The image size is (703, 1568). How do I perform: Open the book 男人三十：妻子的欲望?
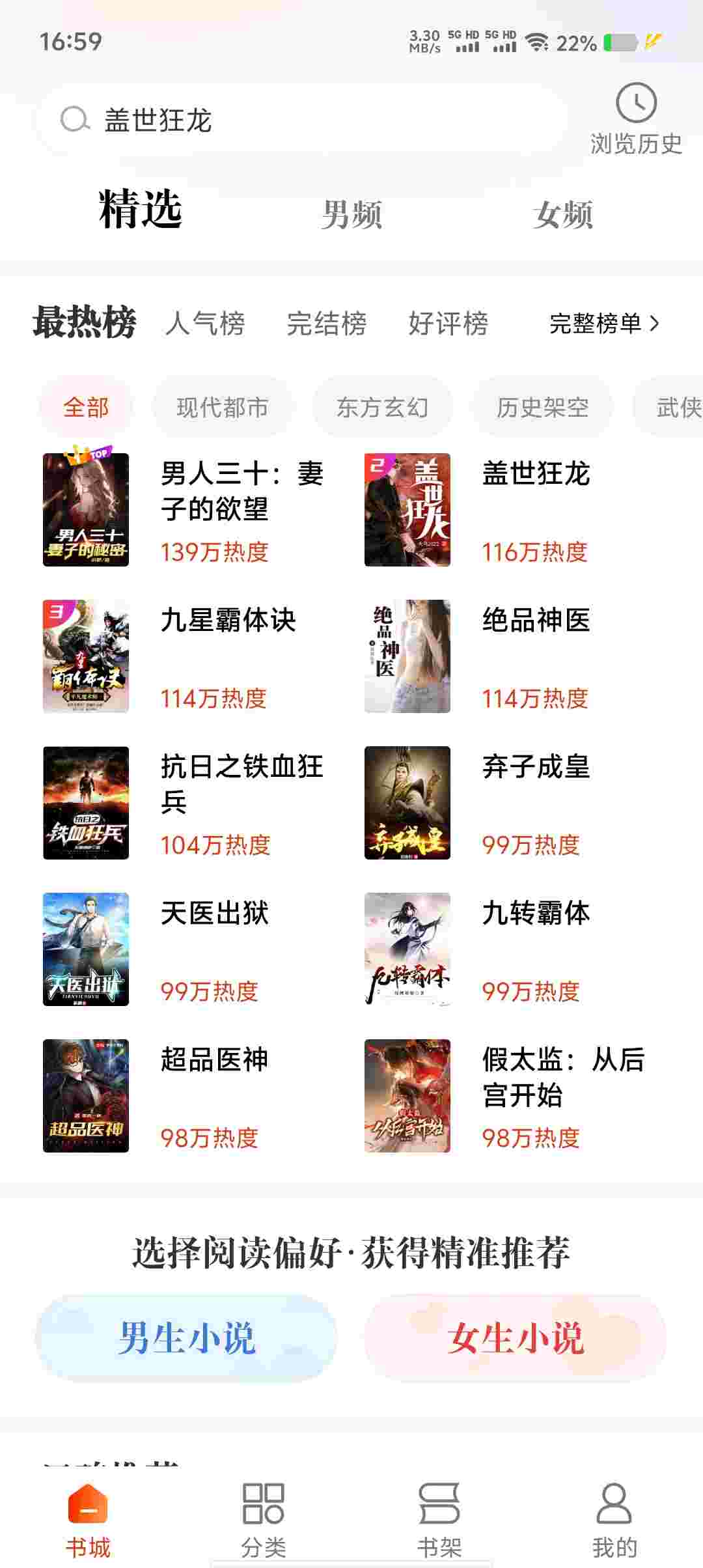(185, 510)
